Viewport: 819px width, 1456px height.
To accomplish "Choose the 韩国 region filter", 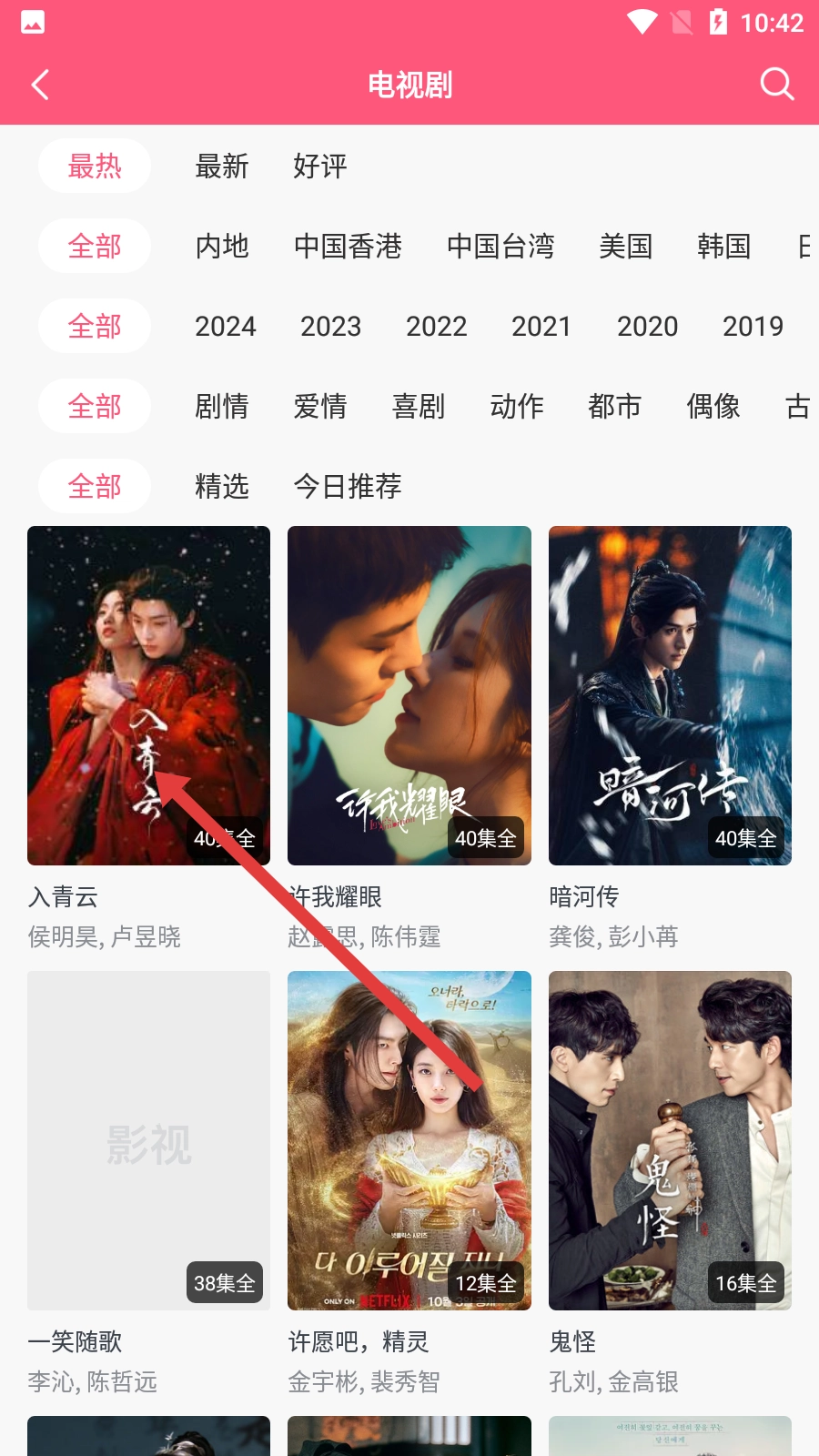I will (x=723, y=247).
